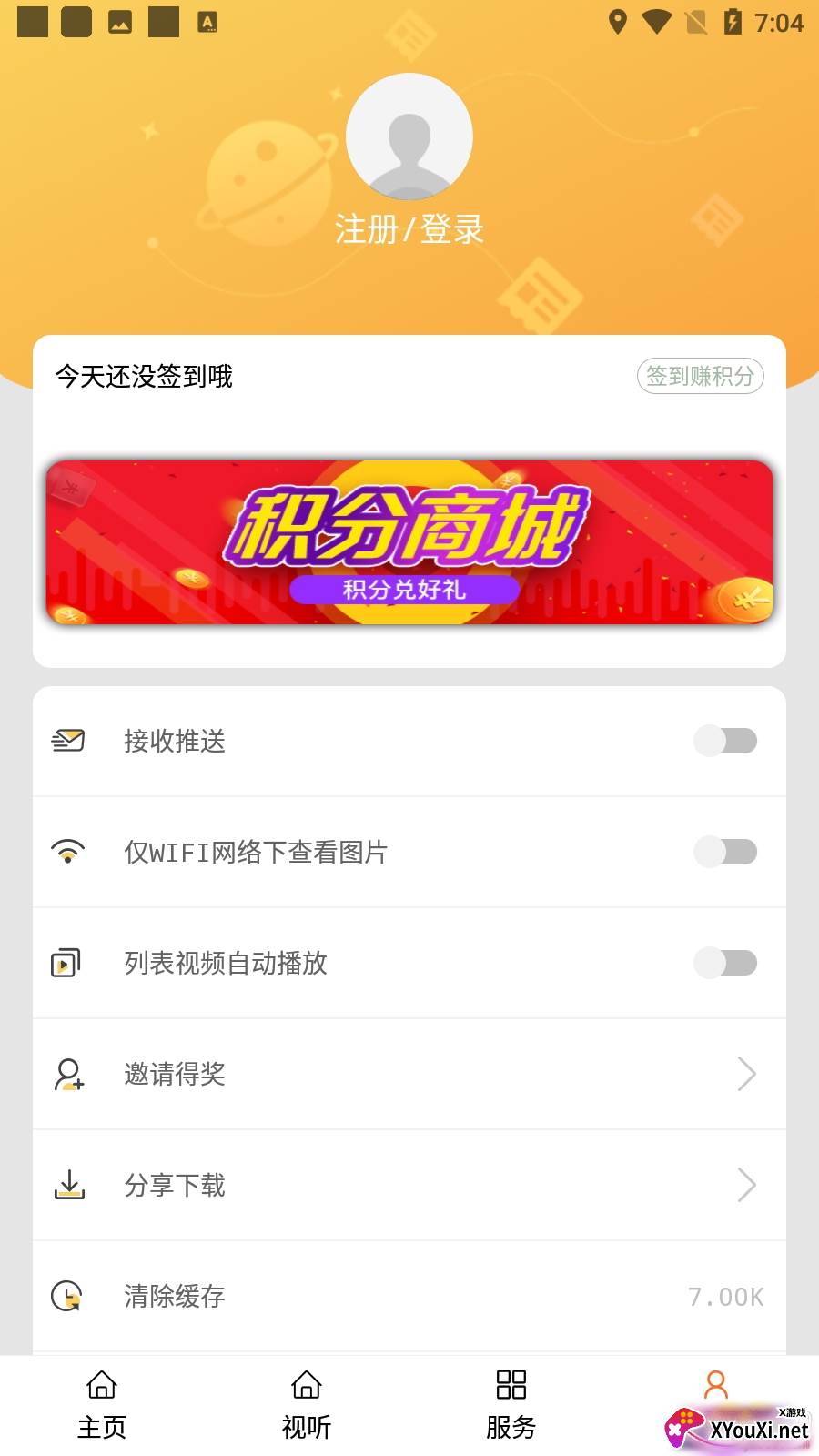Open the 积分商城 points mall banner
Viewport: 819px width, 1456px height.
(x=409, y=542)
